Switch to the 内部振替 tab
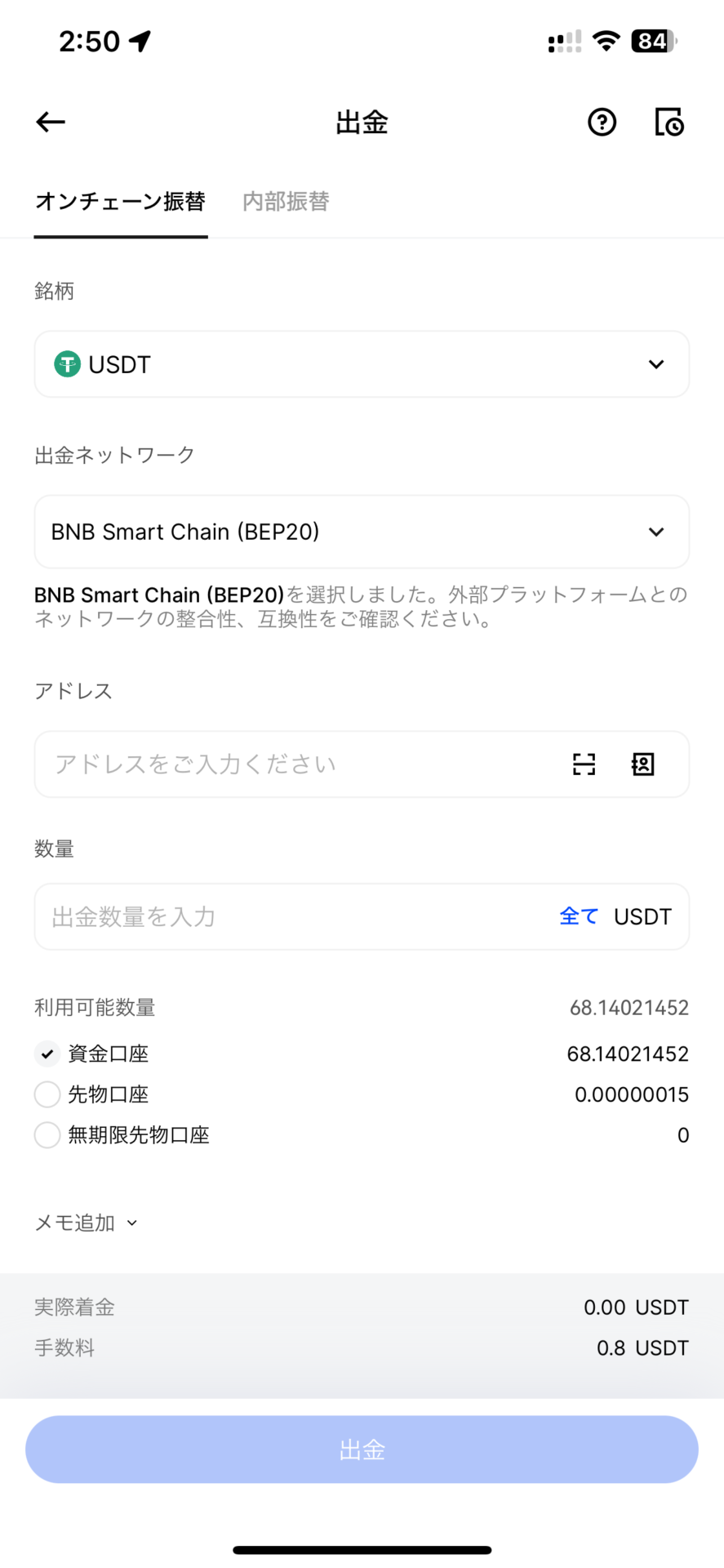724x1568 pixels. coord(286,202)
